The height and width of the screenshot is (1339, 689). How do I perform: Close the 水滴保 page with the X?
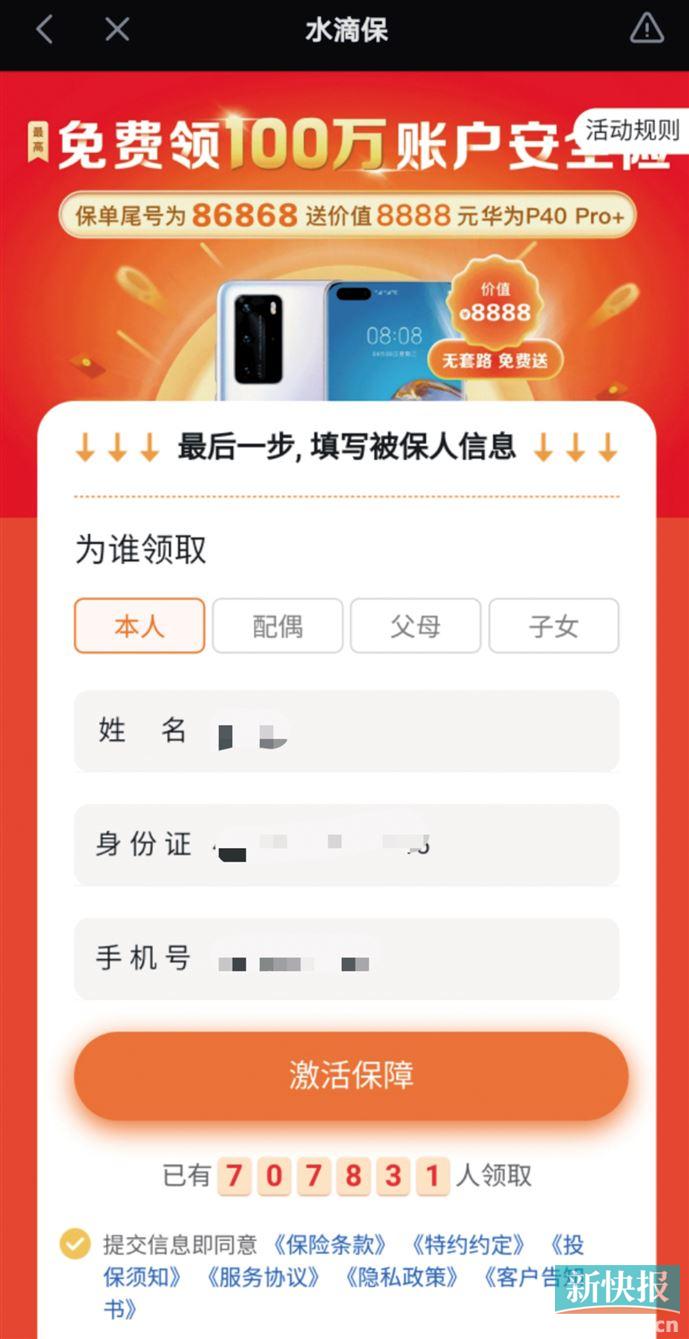(x=117, y=29)
